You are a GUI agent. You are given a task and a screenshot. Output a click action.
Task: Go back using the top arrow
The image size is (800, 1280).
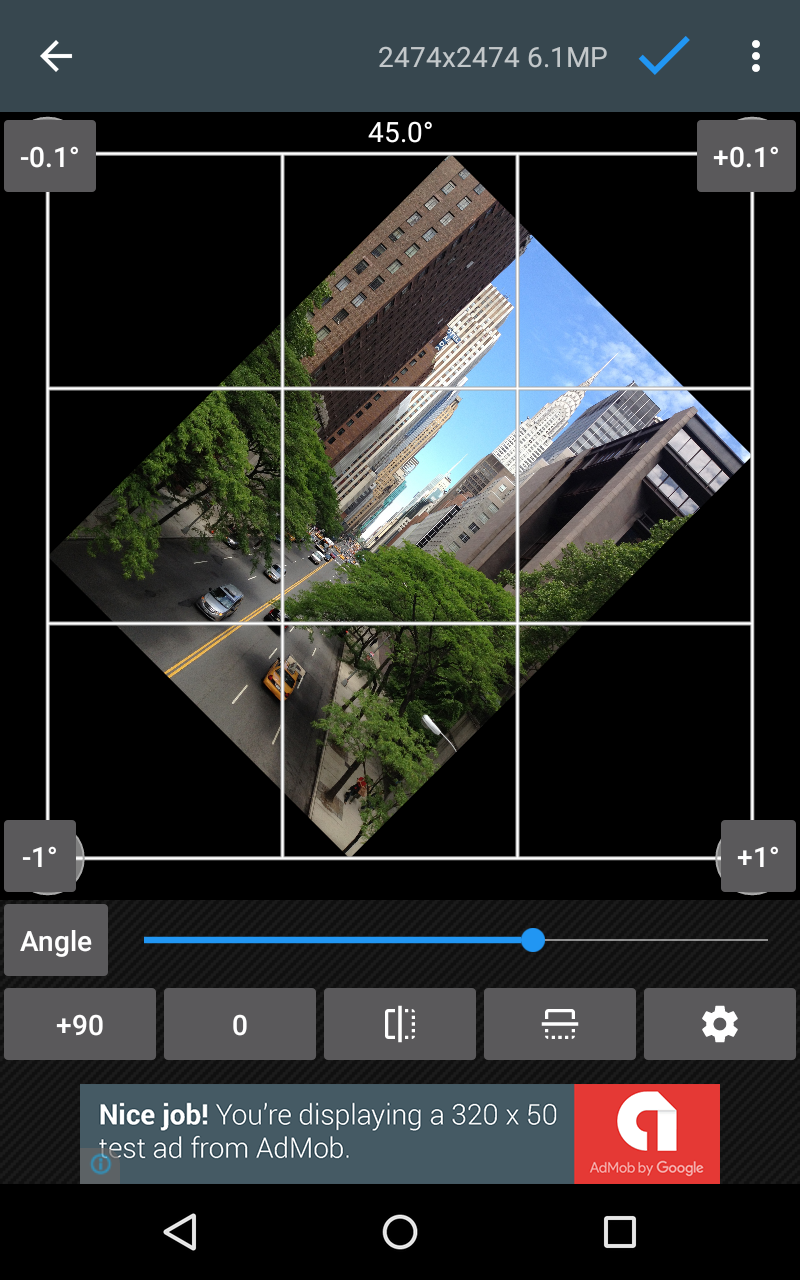click(x=56, y=56)
